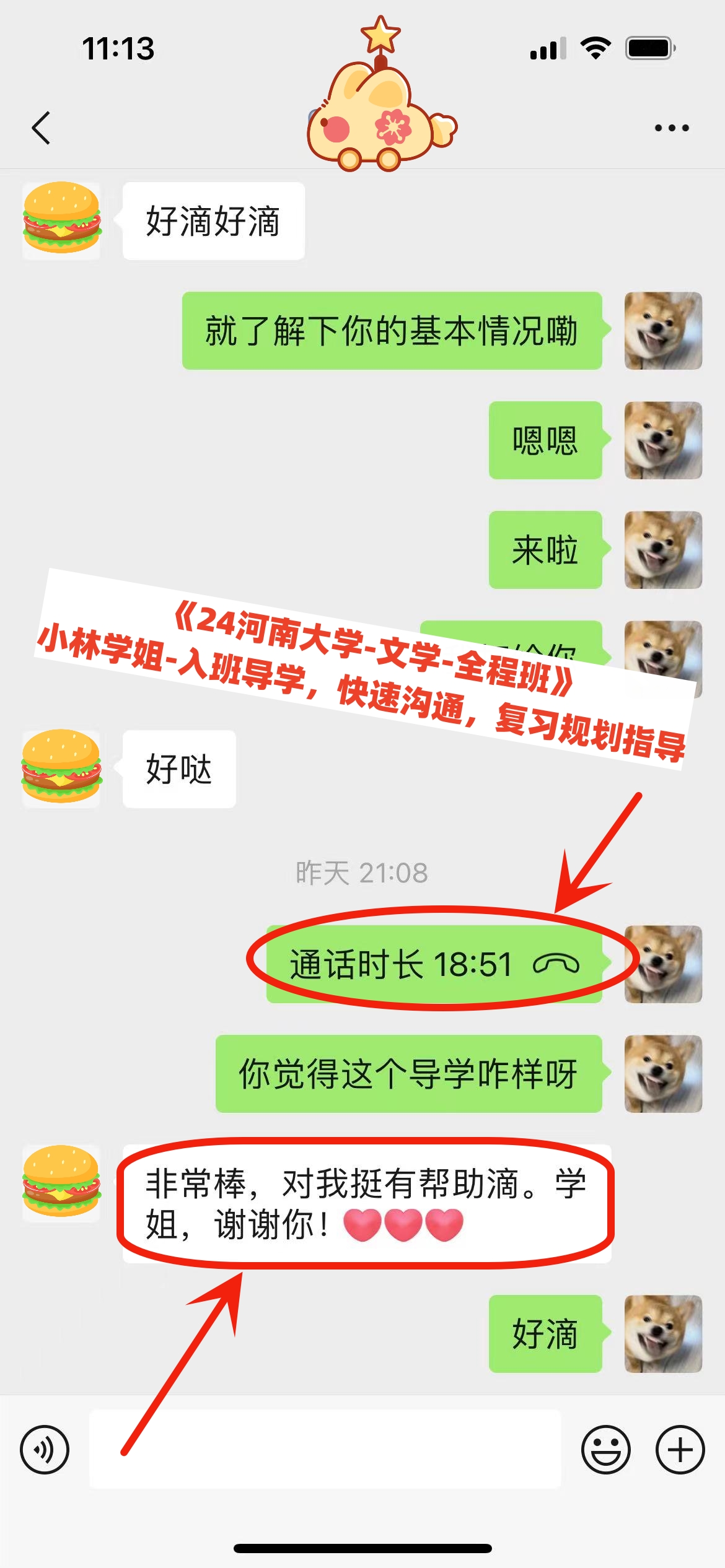Go back from this chat
725x1568 pixels.
click(x=41, y=128)
